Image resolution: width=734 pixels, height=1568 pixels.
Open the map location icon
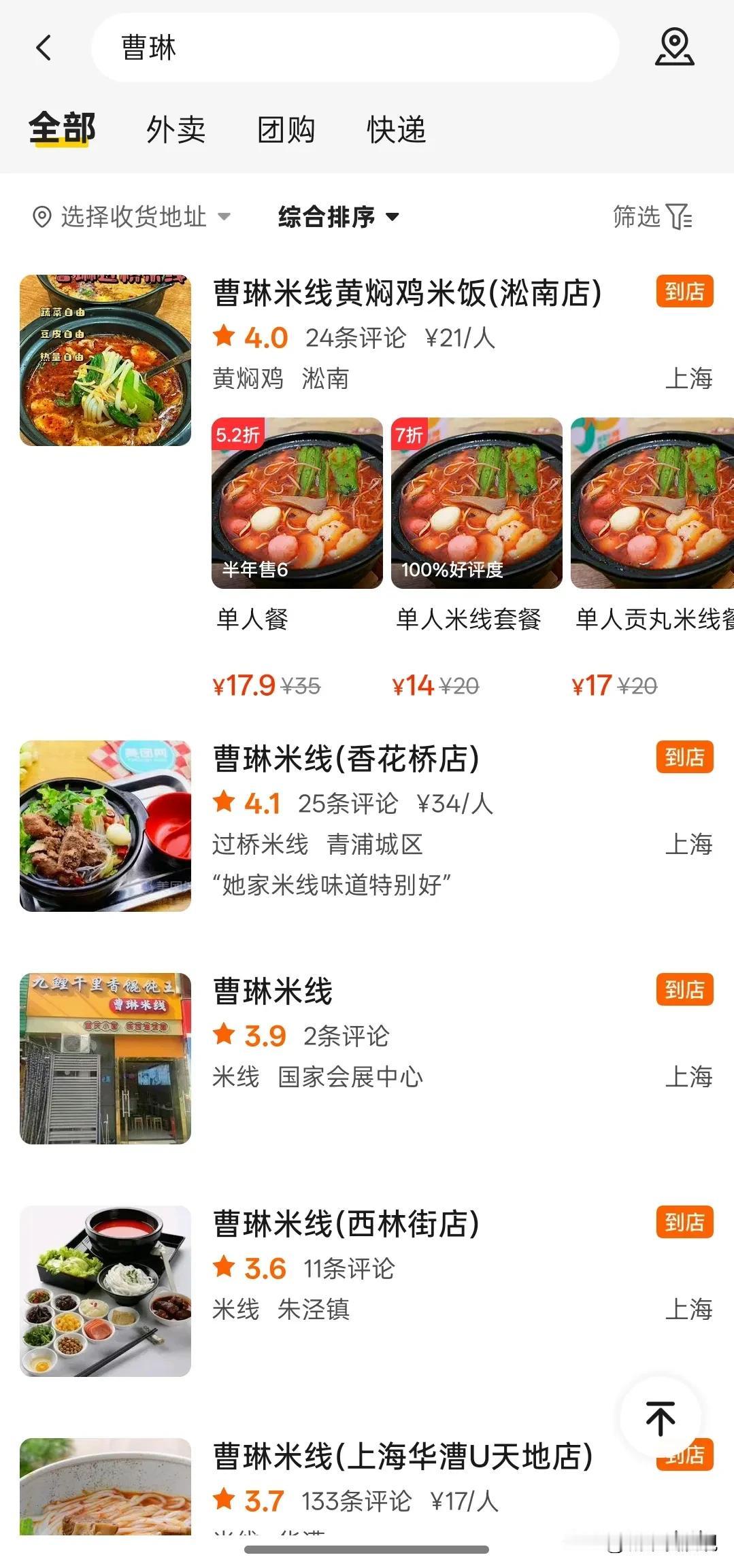point(673,47)
